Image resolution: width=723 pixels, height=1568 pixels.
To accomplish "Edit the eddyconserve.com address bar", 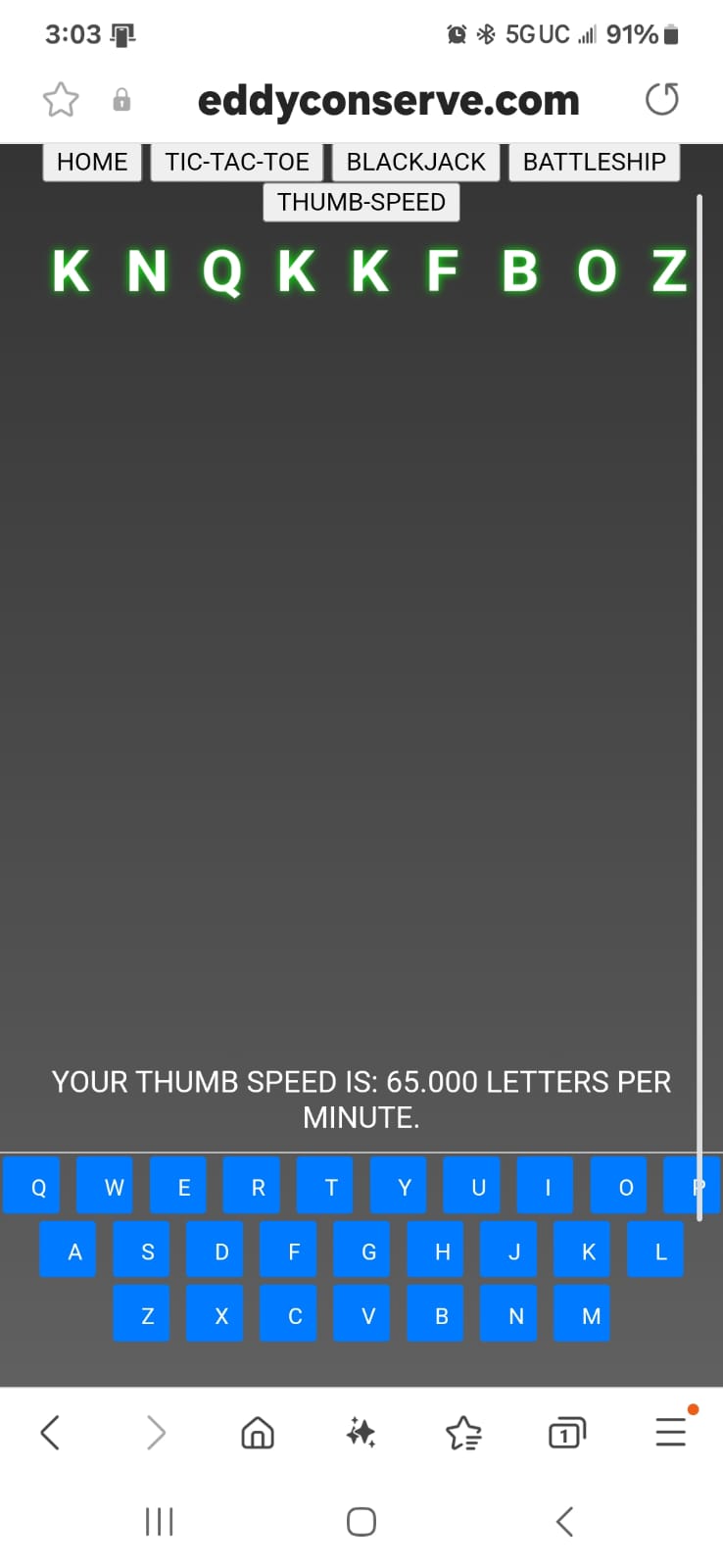I will 388,100.
